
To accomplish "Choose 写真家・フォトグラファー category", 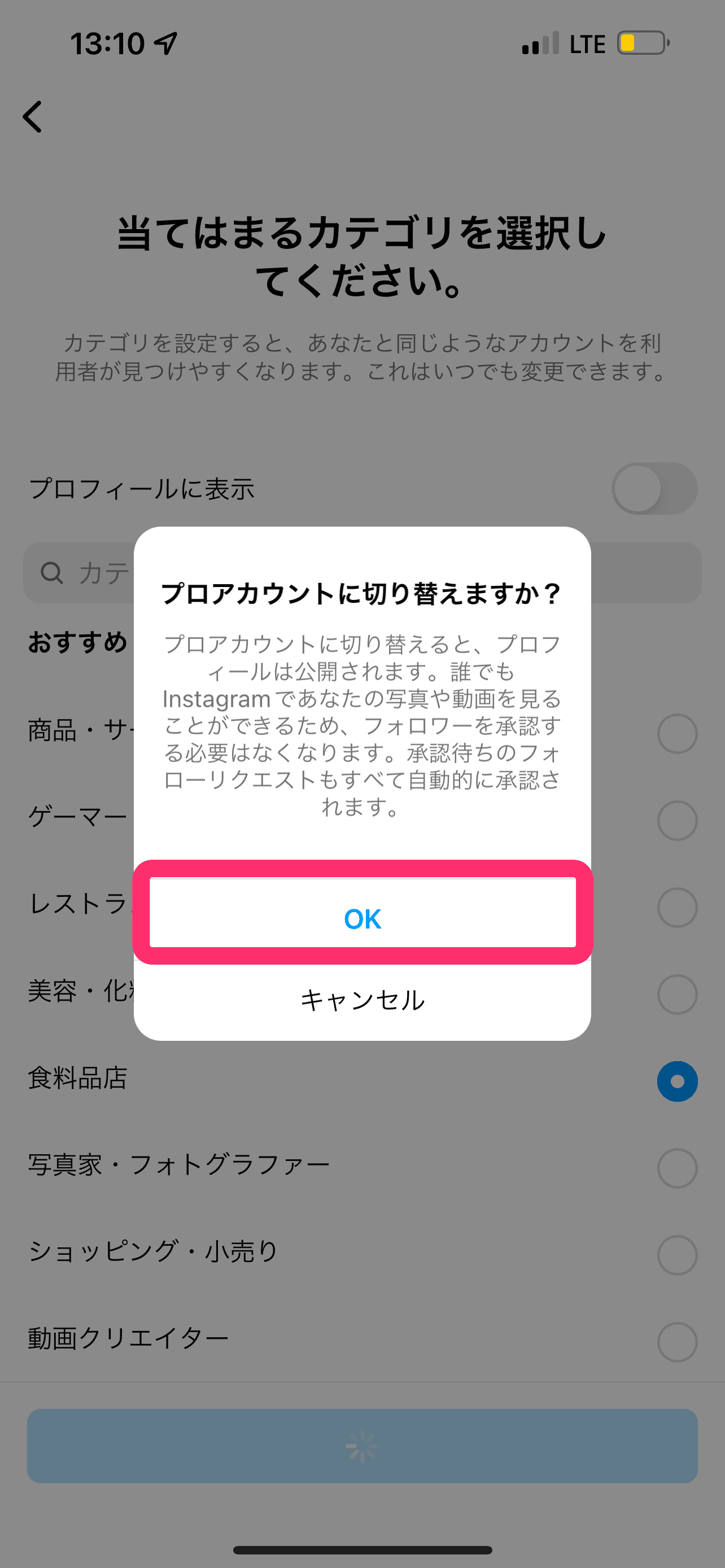I will click(x=677, y=1168).
